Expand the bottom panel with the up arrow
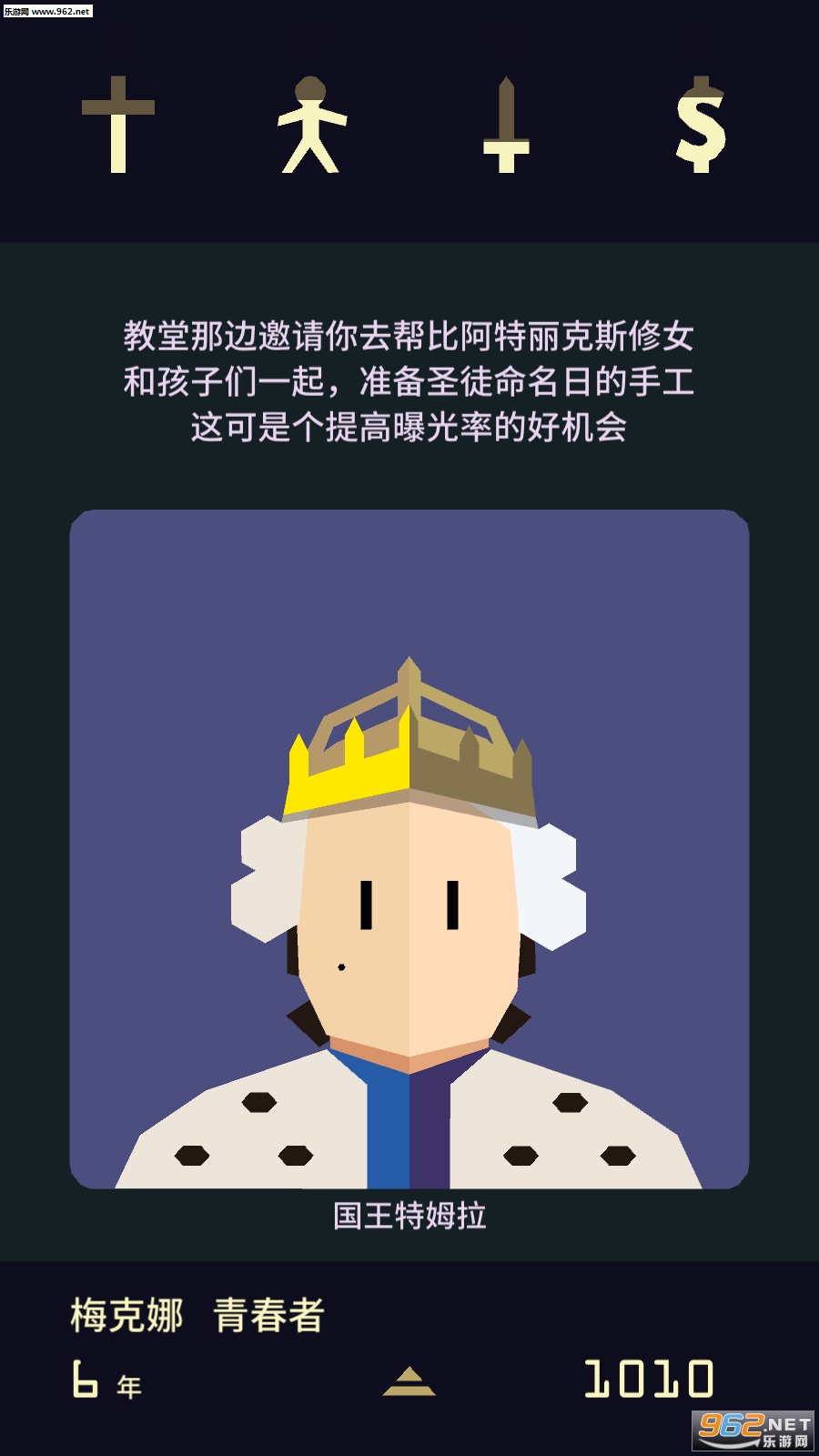Screen dimensions: 819x1456 pos(409,1380)
